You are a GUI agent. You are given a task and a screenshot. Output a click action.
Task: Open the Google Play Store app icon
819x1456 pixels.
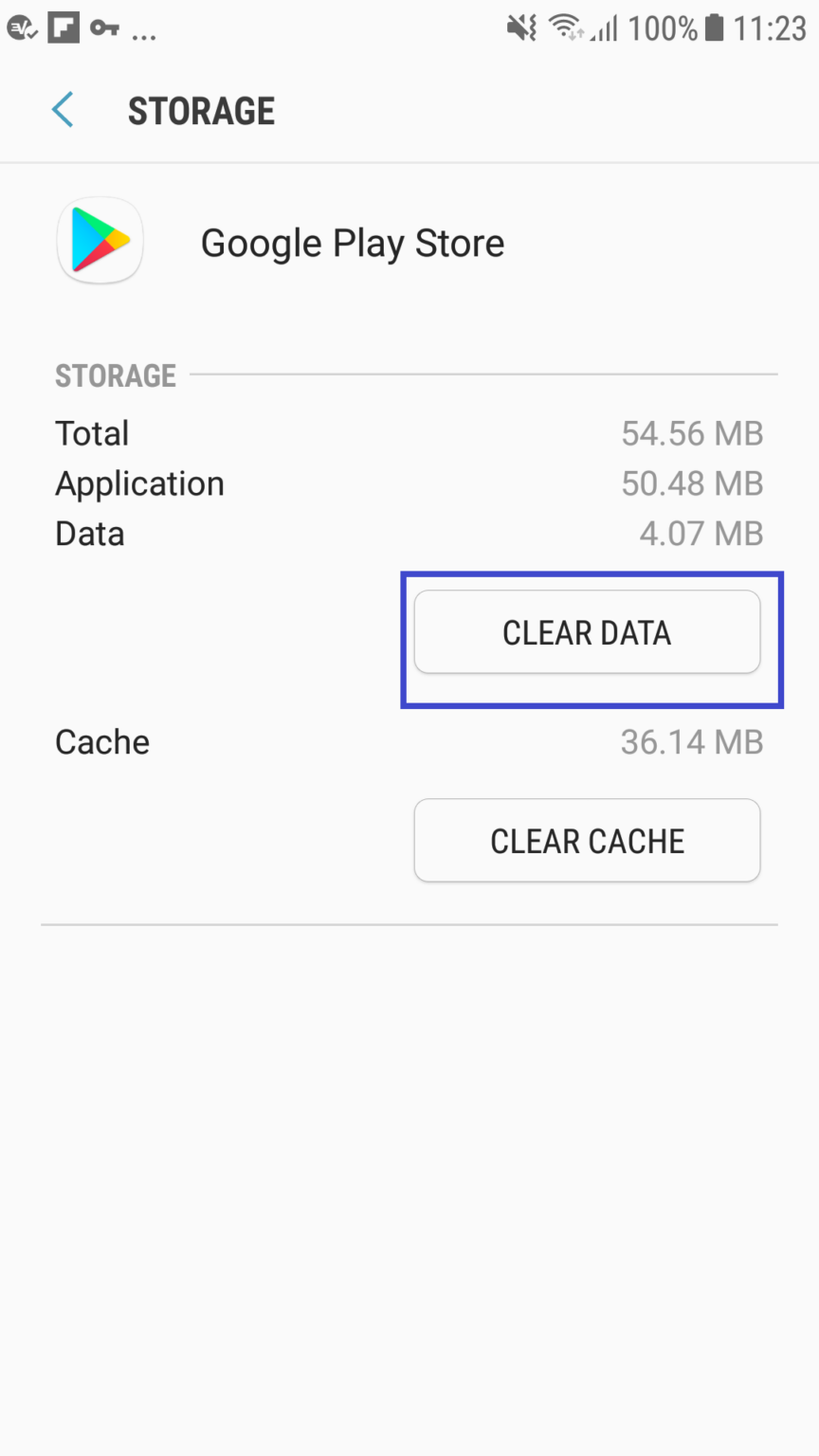[x=100, y=240]
